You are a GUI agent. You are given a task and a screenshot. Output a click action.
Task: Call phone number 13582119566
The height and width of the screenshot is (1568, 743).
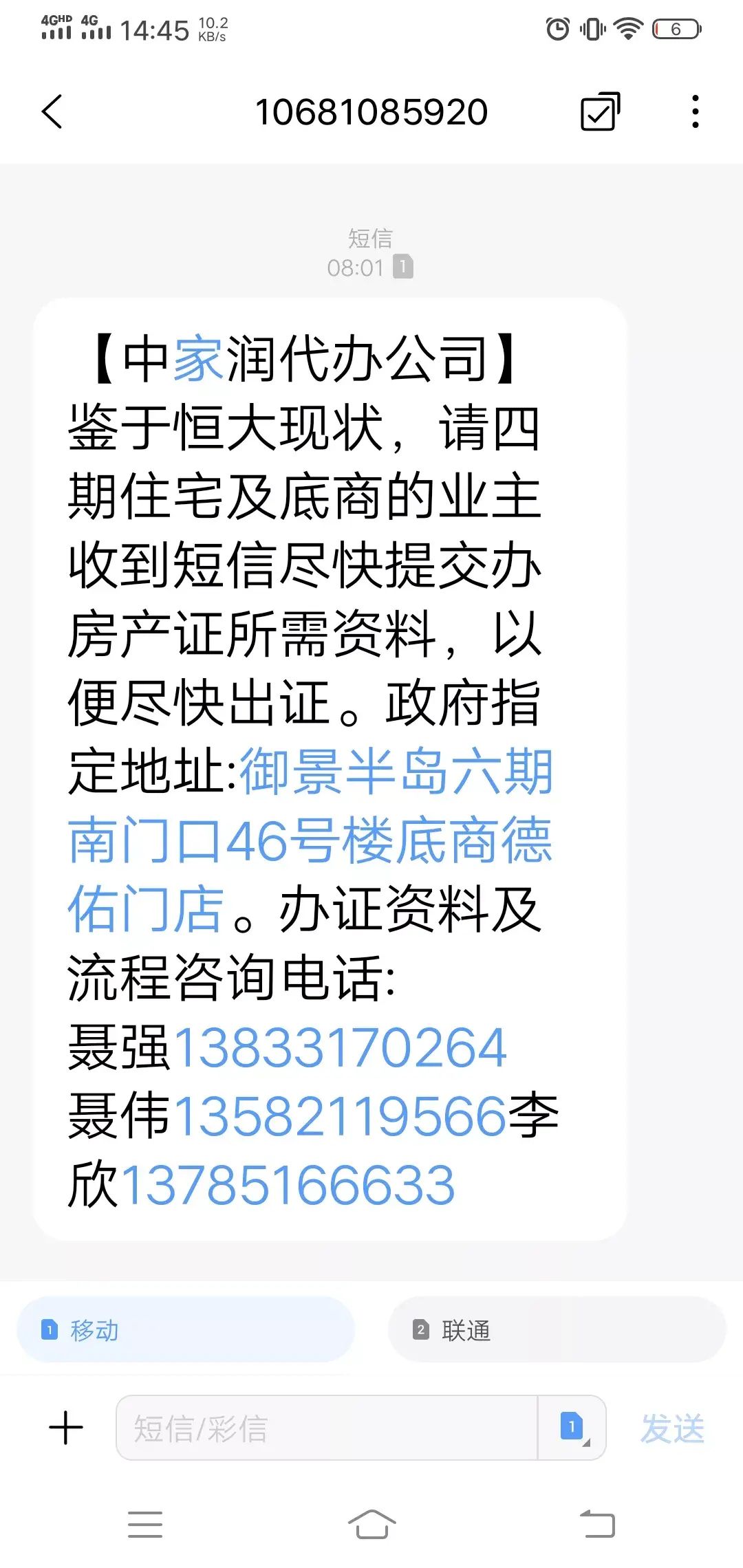(341, 1116)
